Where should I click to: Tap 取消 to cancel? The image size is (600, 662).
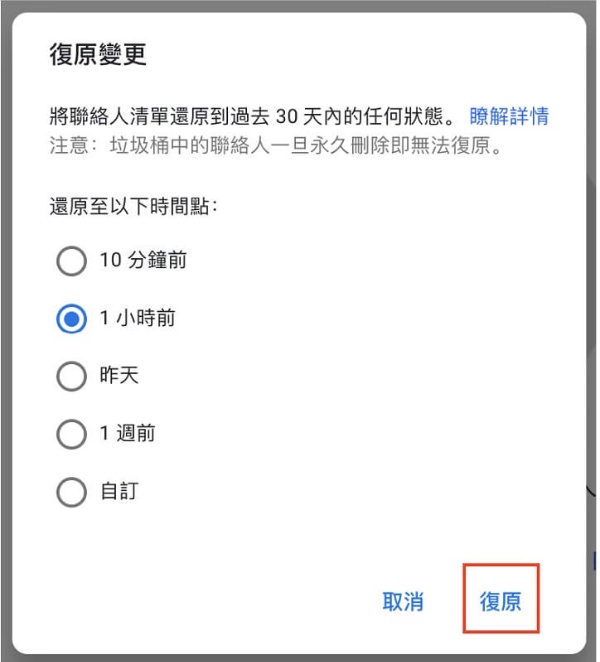(403, 602)
